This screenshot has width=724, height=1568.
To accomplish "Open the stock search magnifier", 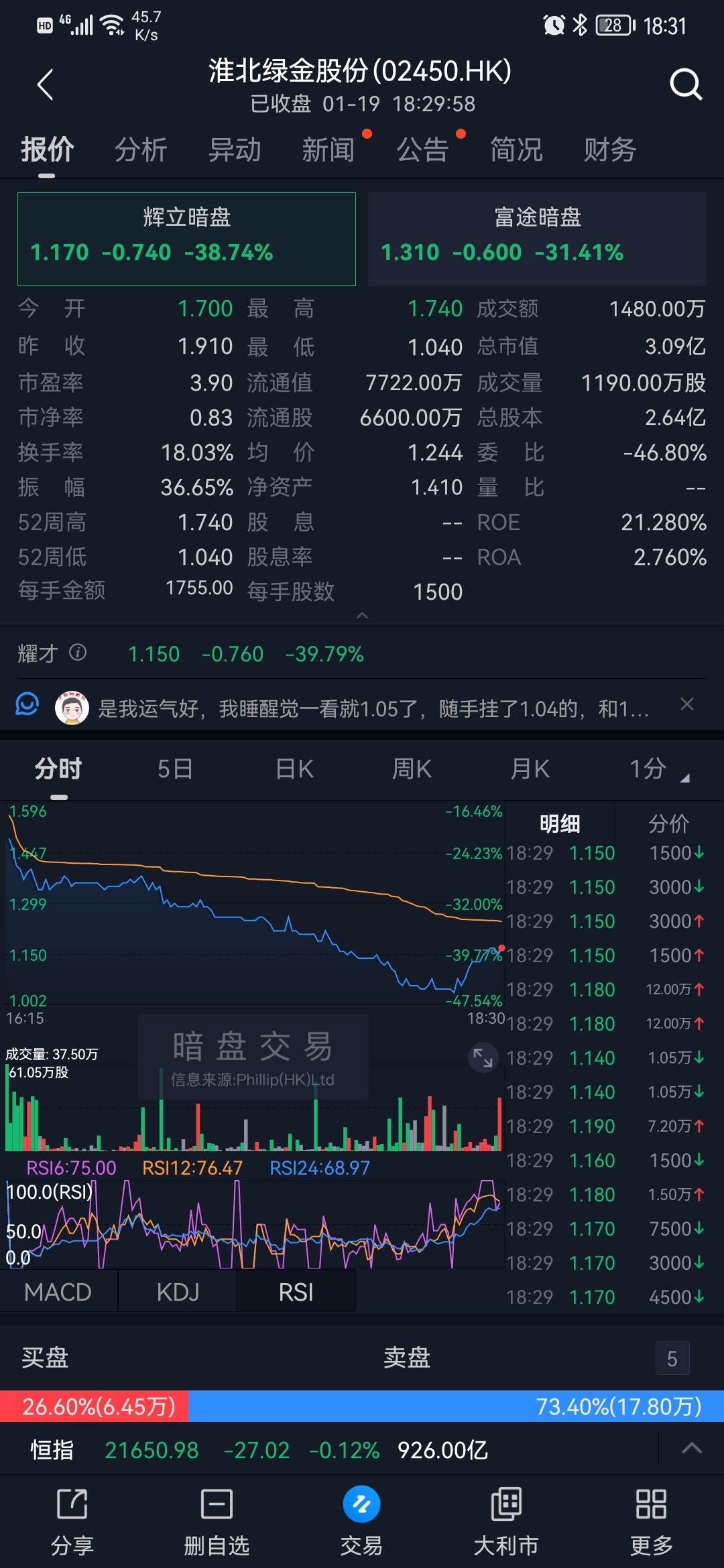I will [685, 85].
